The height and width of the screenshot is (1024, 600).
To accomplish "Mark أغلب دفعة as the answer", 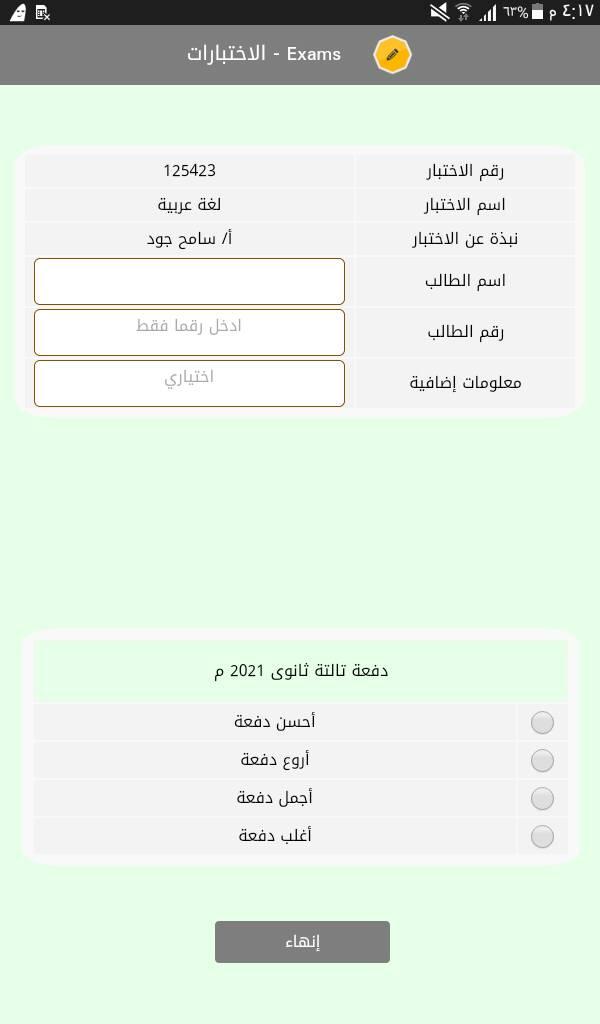I will 542,836.
